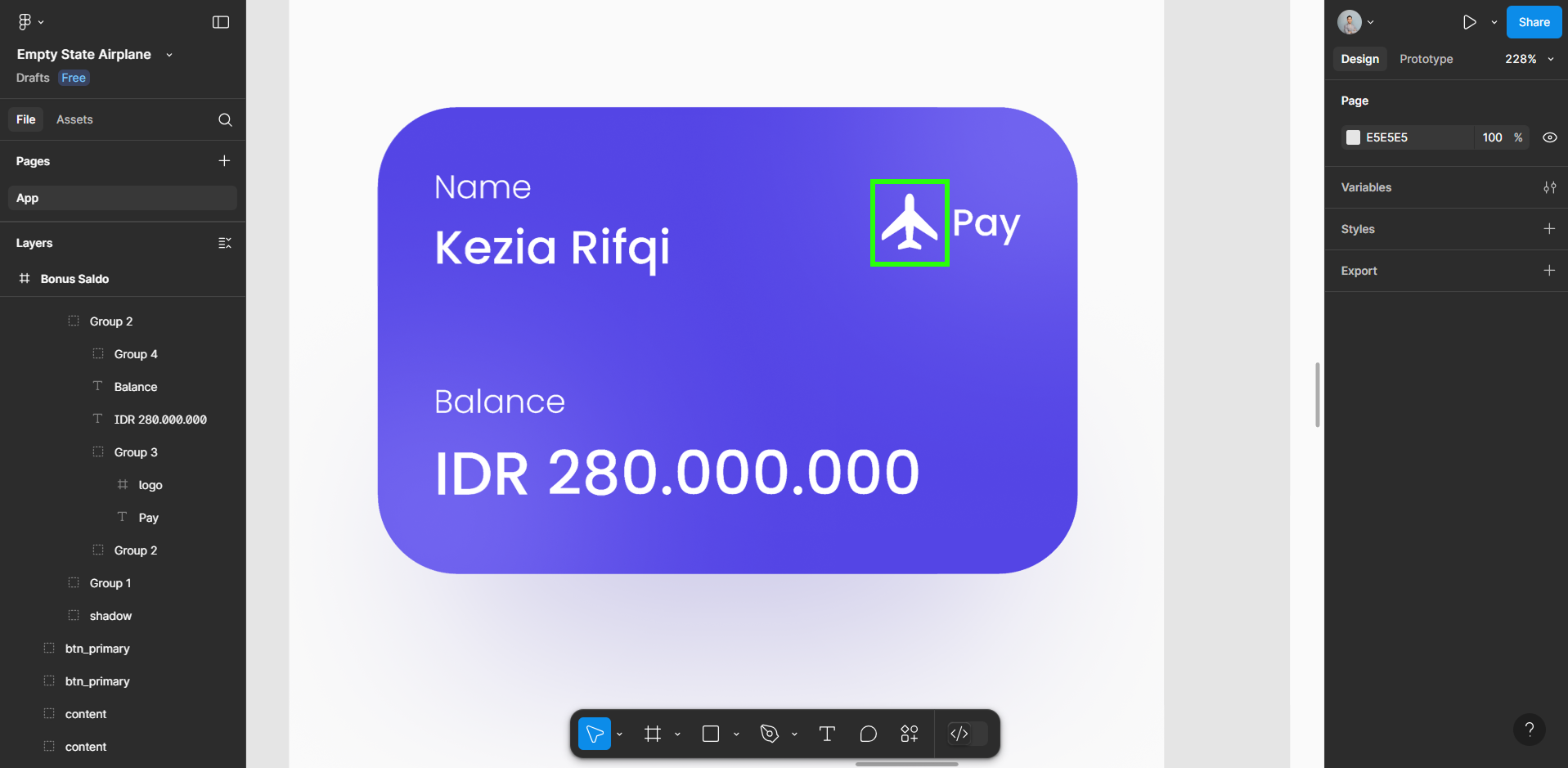Image resolution: width=1568 pixels, height=768 pixels.
Task: Select the logo layer
Action: 151,485
